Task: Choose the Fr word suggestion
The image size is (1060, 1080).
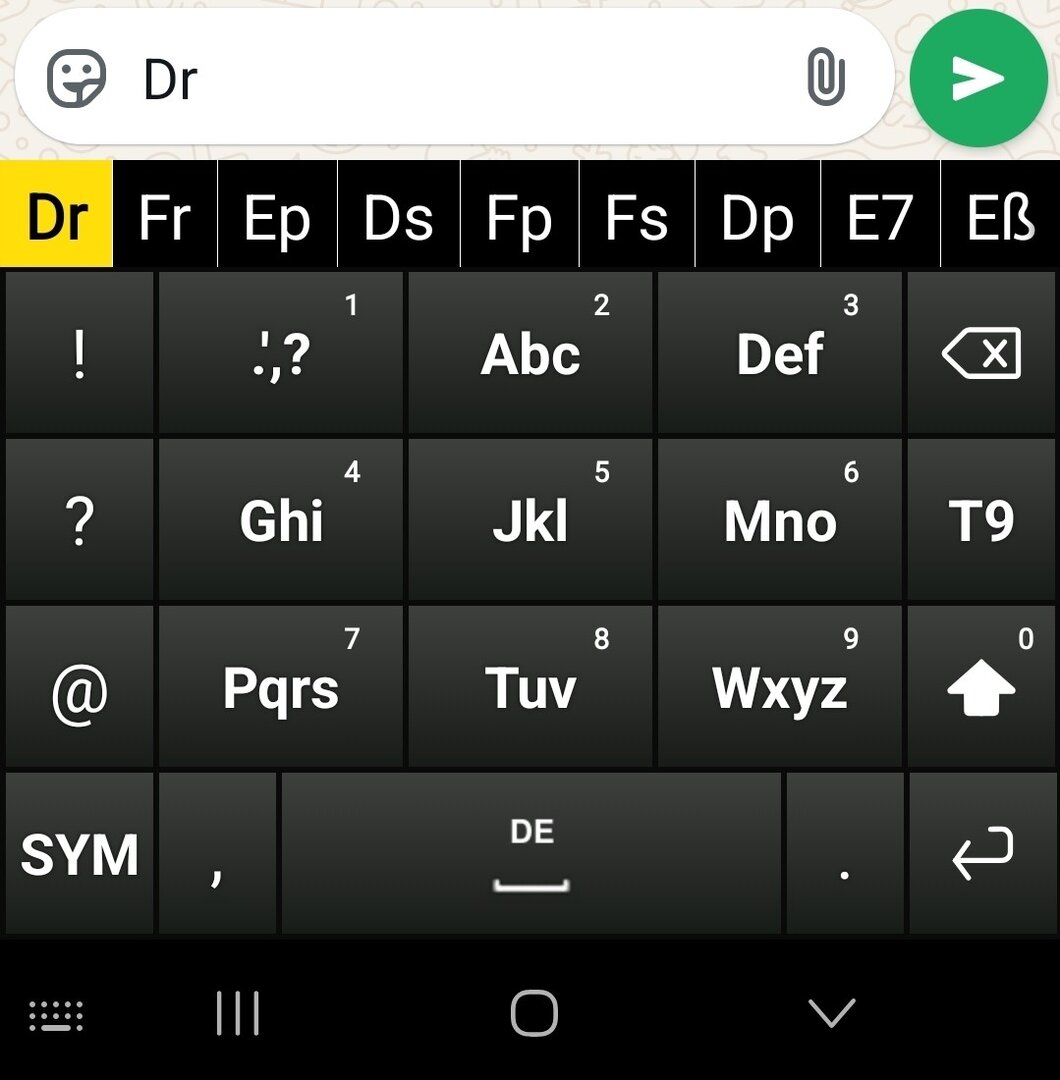Action: pos(165,215)
